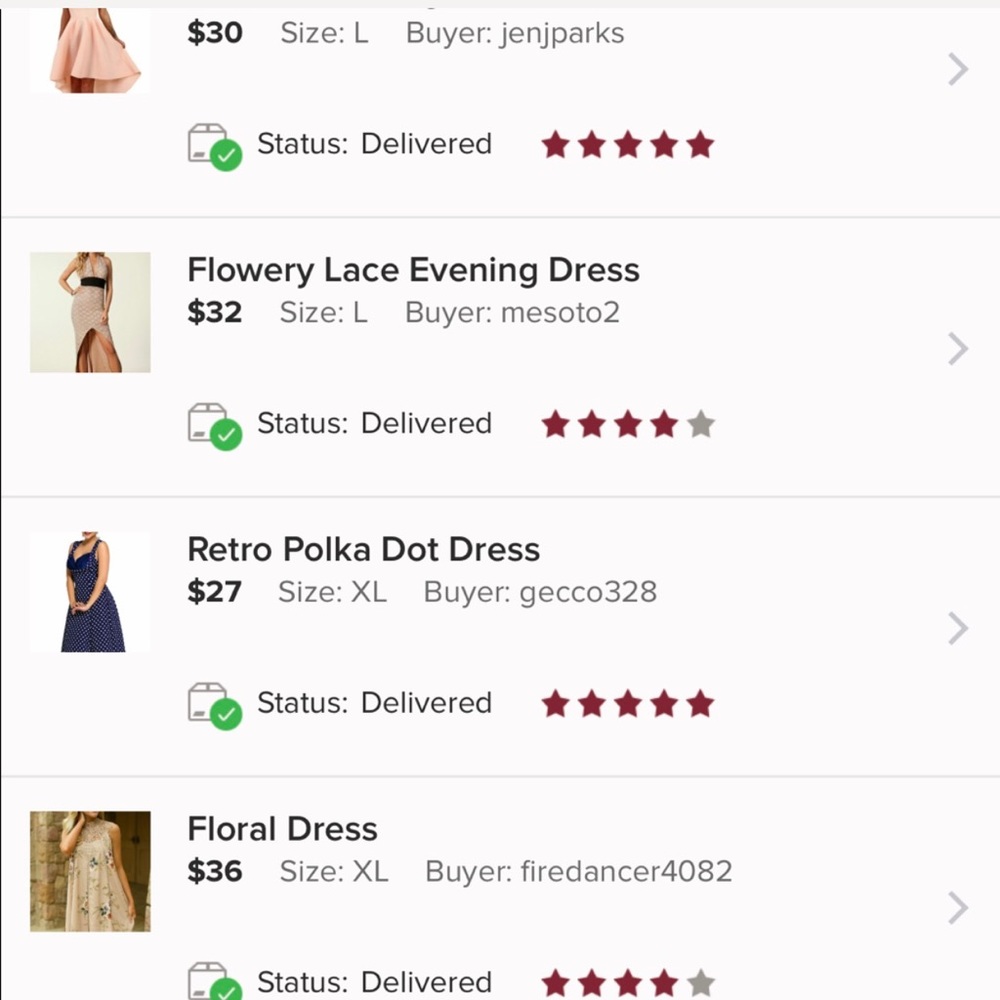Open the Floral Dress order
This screenshot has width=1000, height=1000.
click(957, 908)
